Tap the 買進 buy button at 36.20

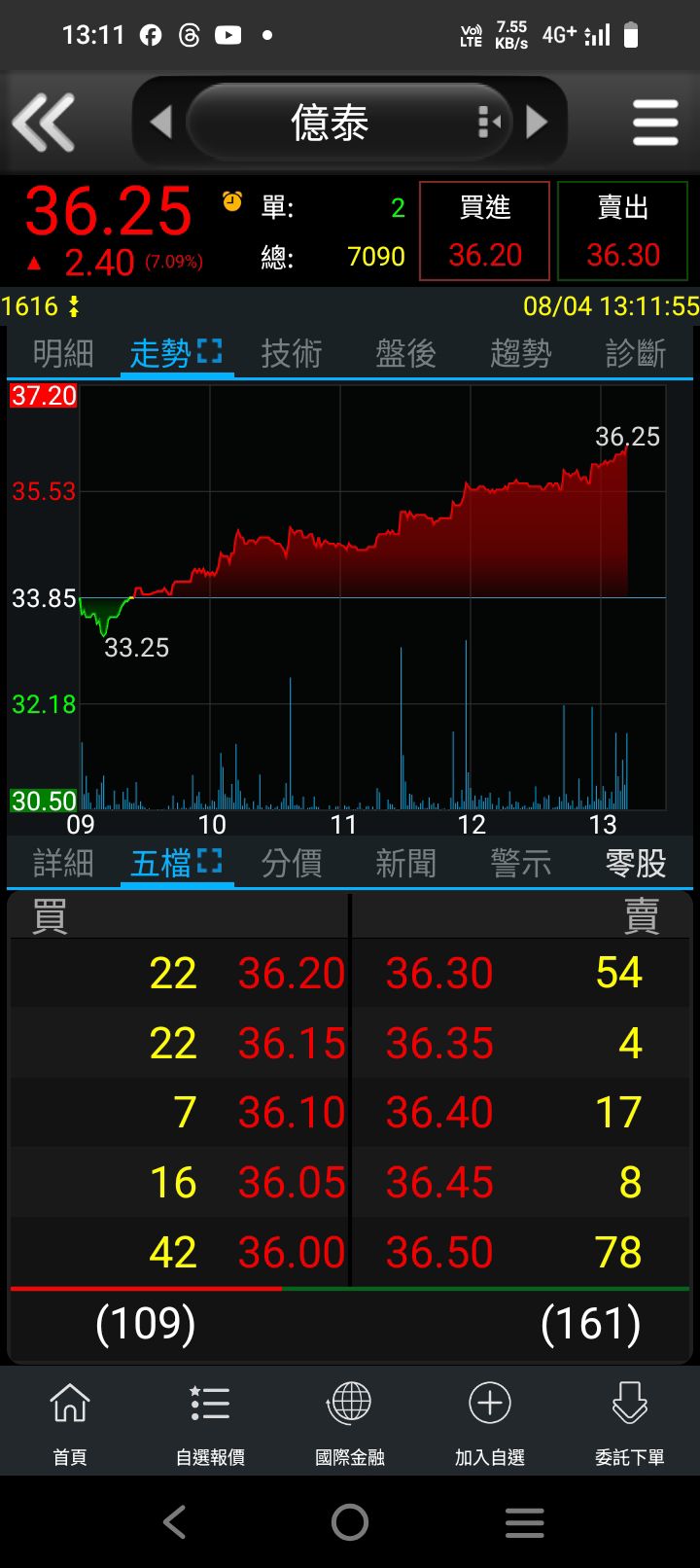point(485,232)
